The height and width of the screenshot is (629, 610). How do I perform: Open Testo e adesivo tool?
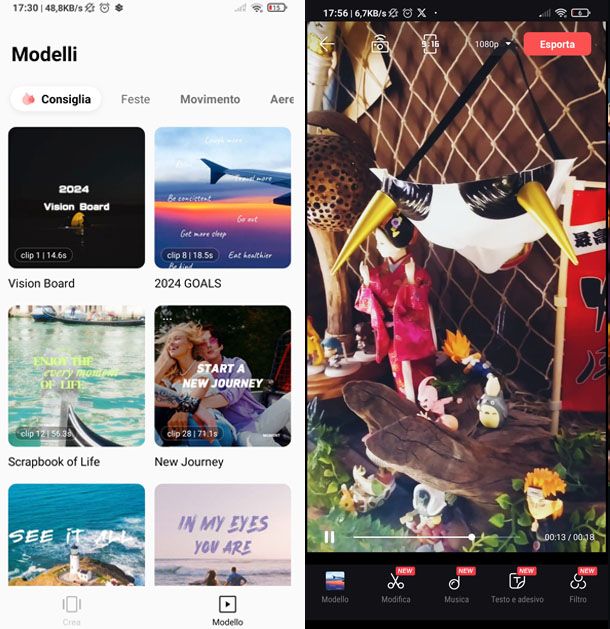point(517,587)
